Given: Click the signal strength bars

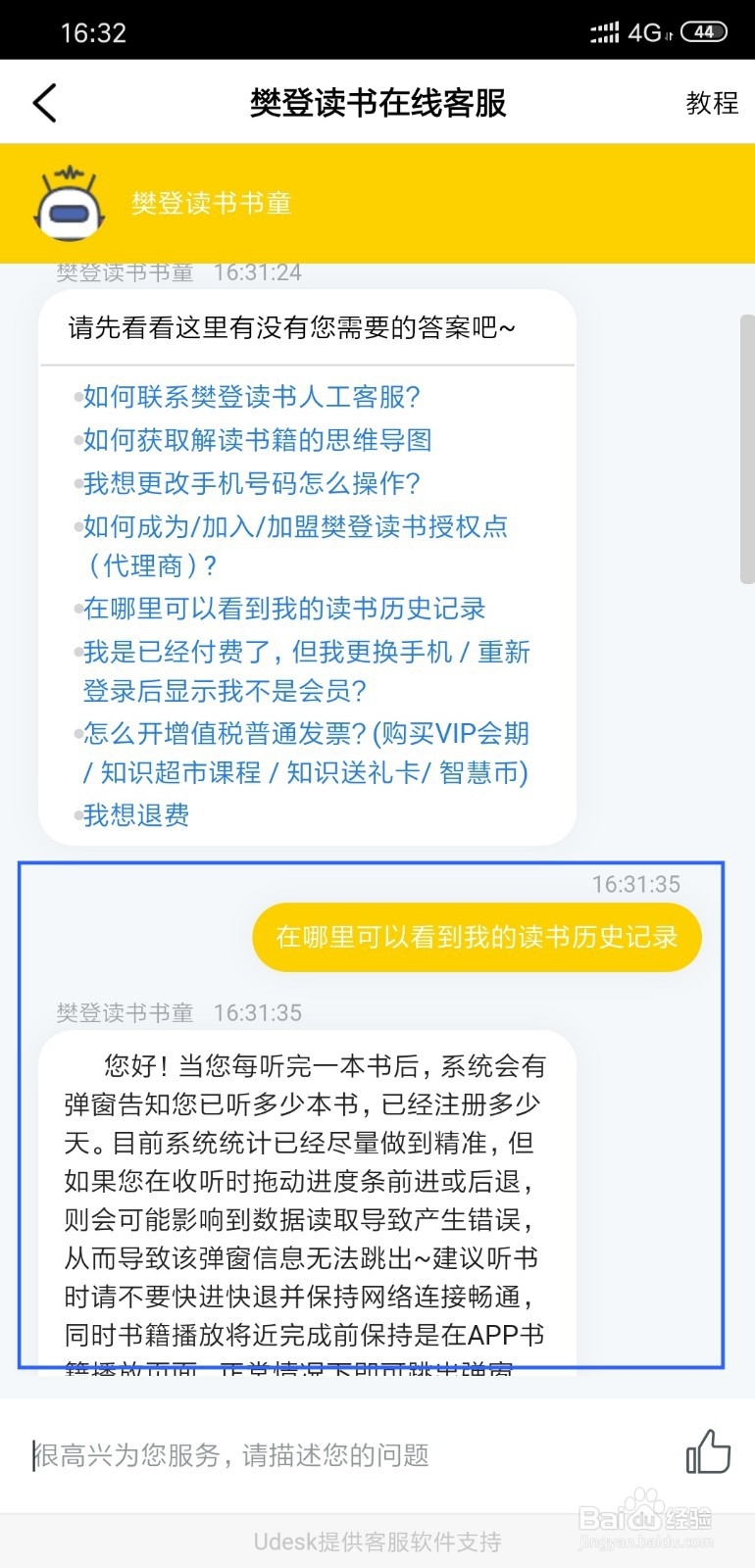Looking at the screenshot, I should click(604, 32).
